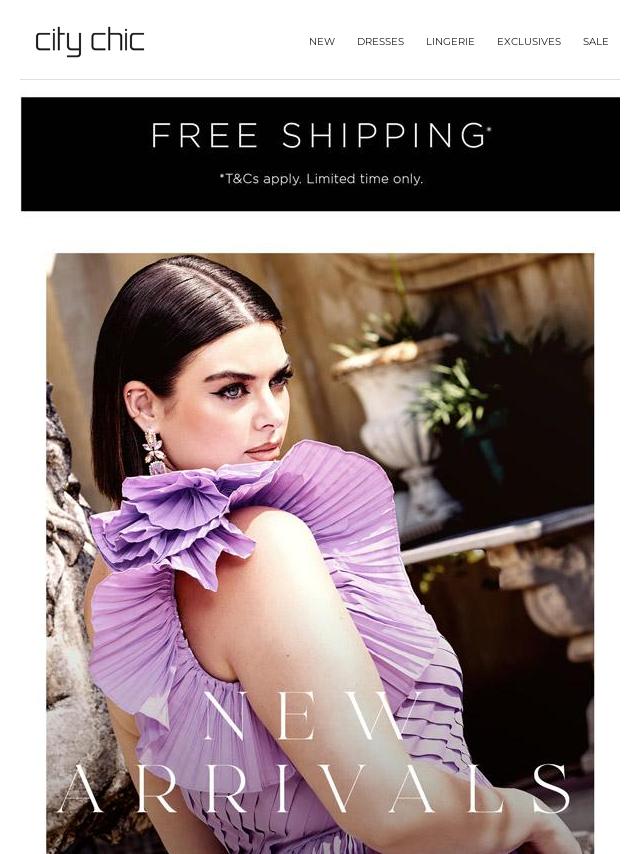Screen dimensions: 640x854
Task: Open the SALE section
Action: (x=595, y=42)
